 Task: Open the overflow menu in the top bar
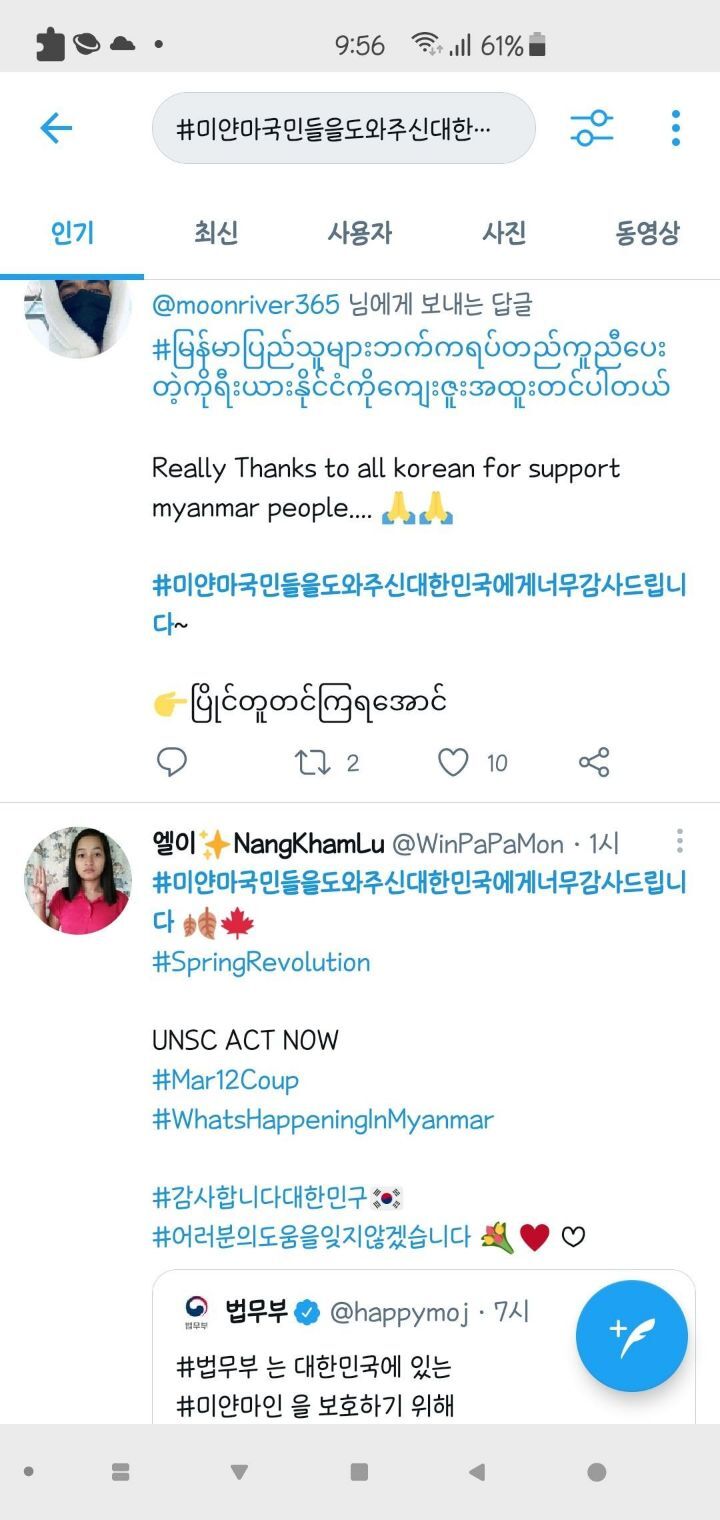(x=676, y=128)
